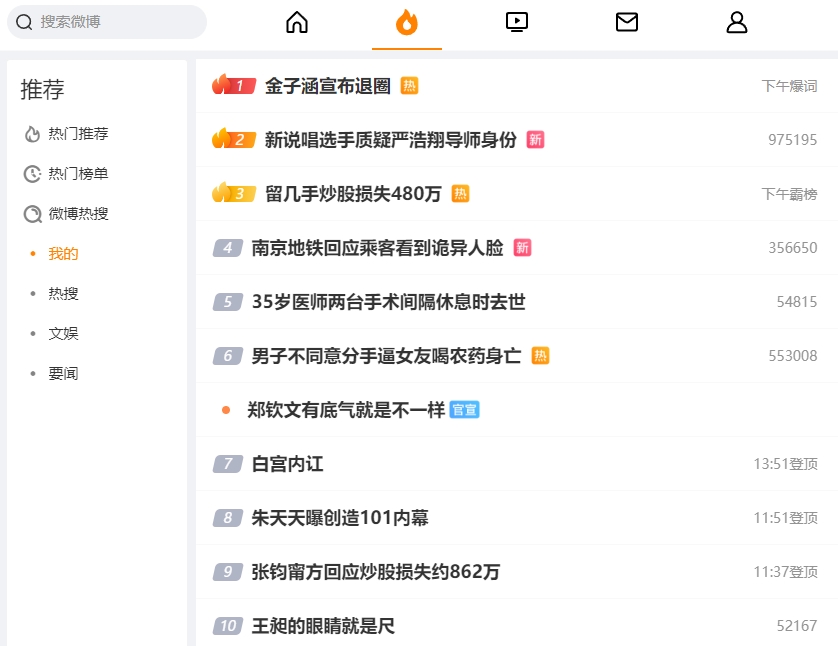Open the profile tab
The image size is (838, 646).
(x=737, y=22)
